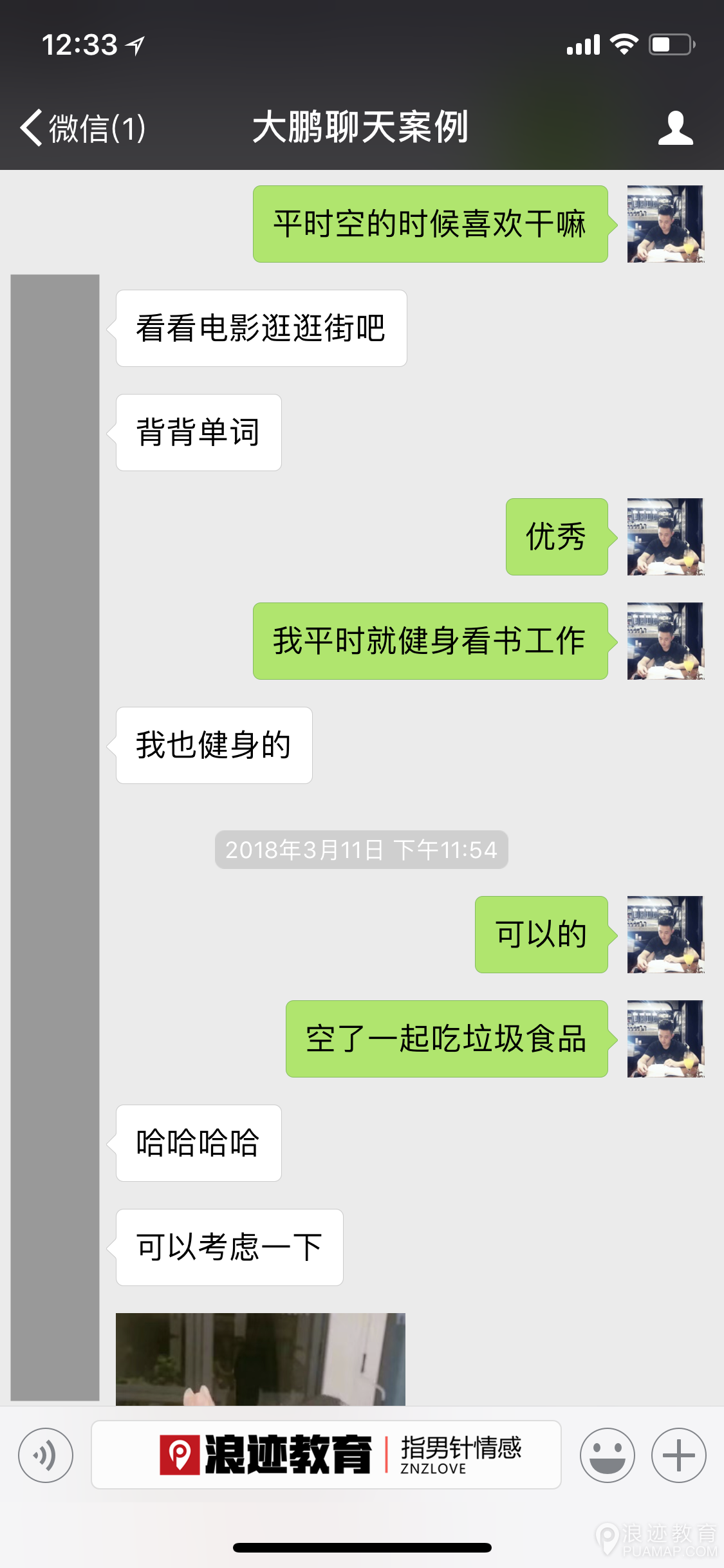724x1568 pixels.
Task: Open the plus attachments menu
Action: (x=678, y=1455)
